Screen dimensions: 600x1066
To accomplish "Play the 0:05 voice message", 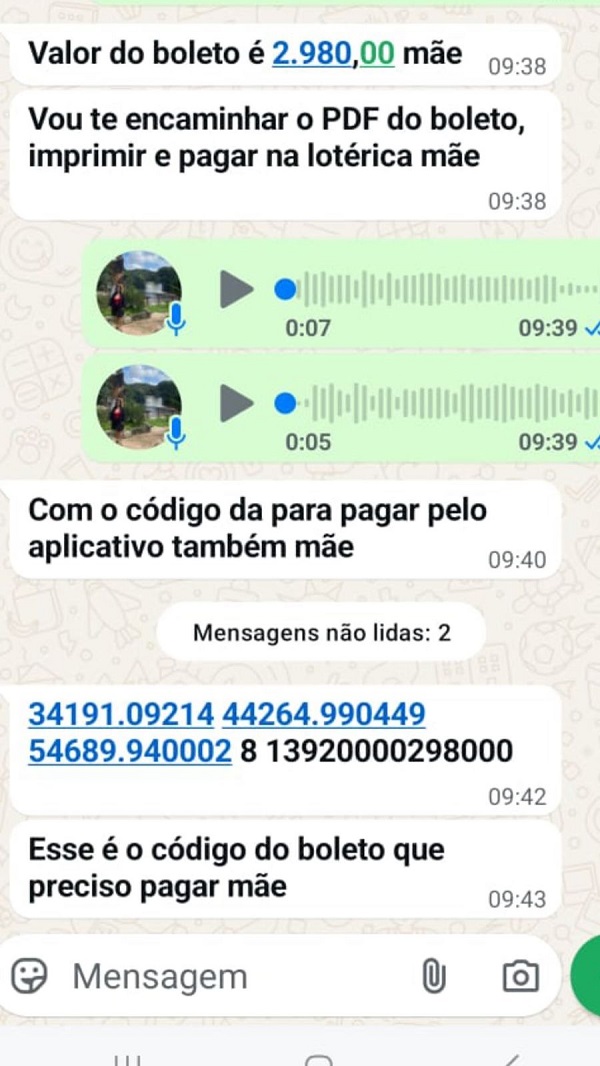I will (237, 403).
